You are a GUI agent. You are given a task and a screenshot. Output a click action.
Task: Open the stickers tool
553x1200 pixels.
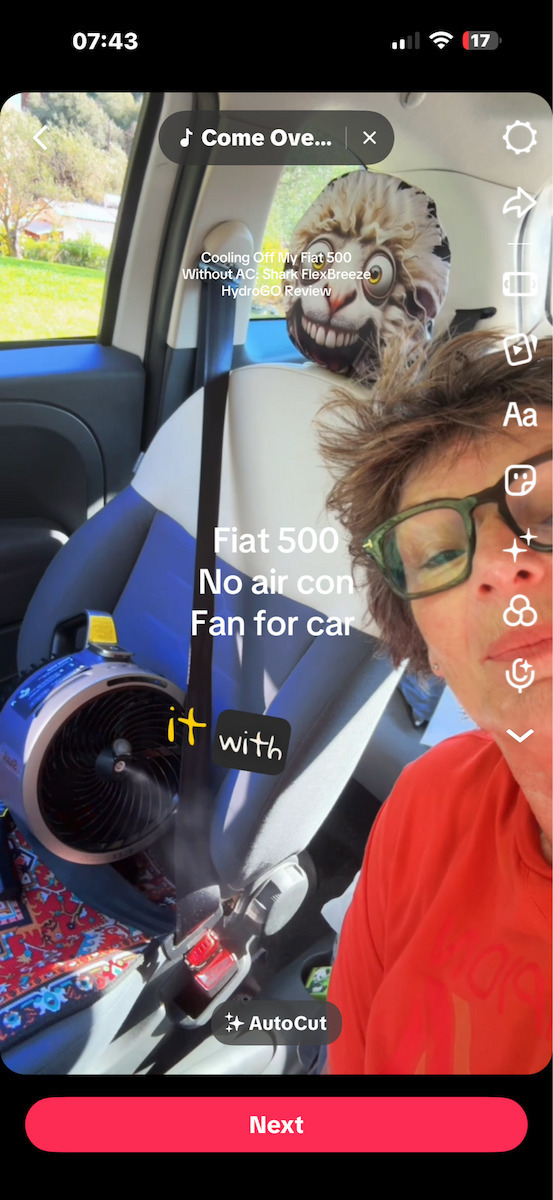[x=520, y=481]
